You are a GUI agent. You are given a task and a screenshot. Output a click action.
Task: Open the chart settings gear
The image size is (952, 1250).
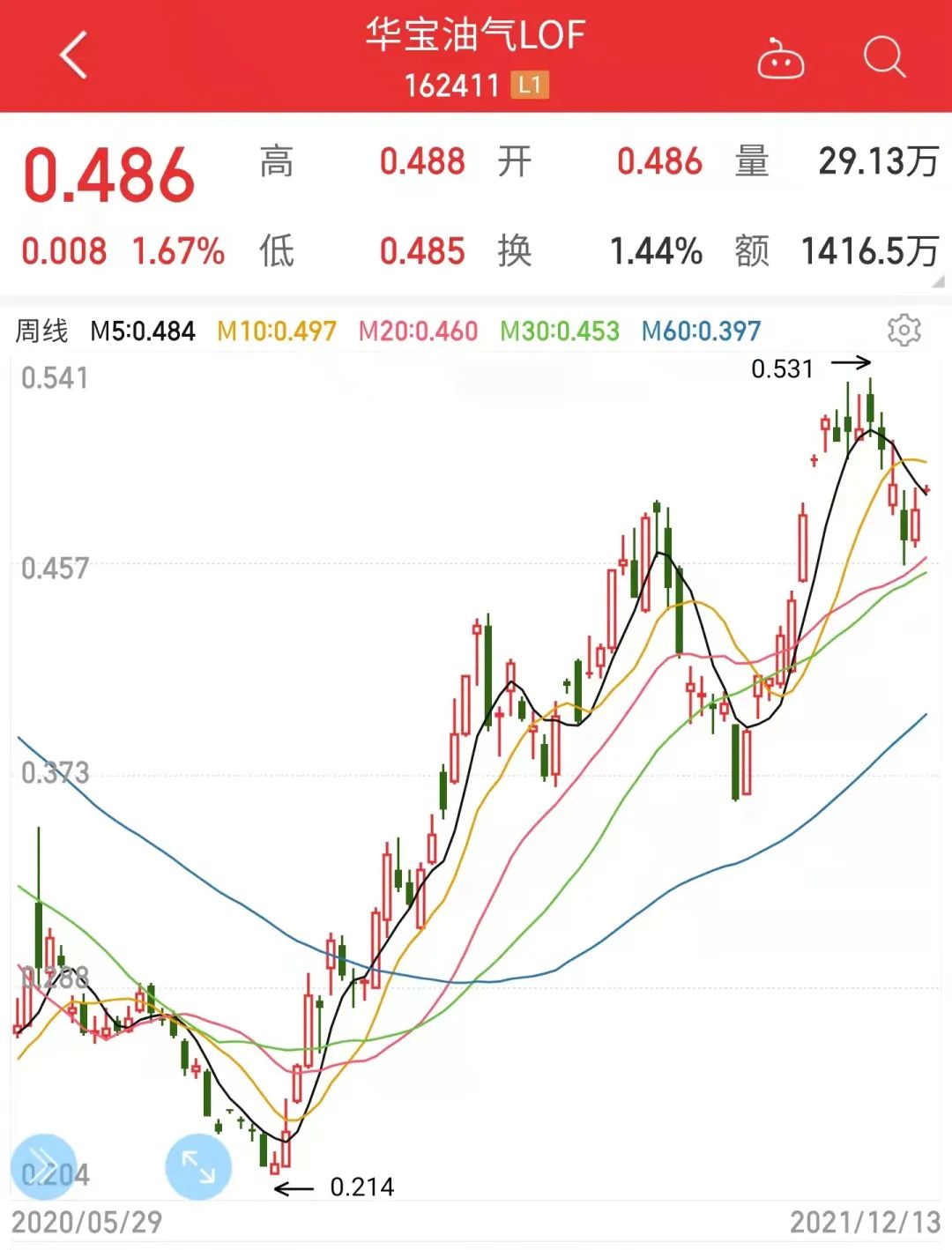[x=904, y=331]
